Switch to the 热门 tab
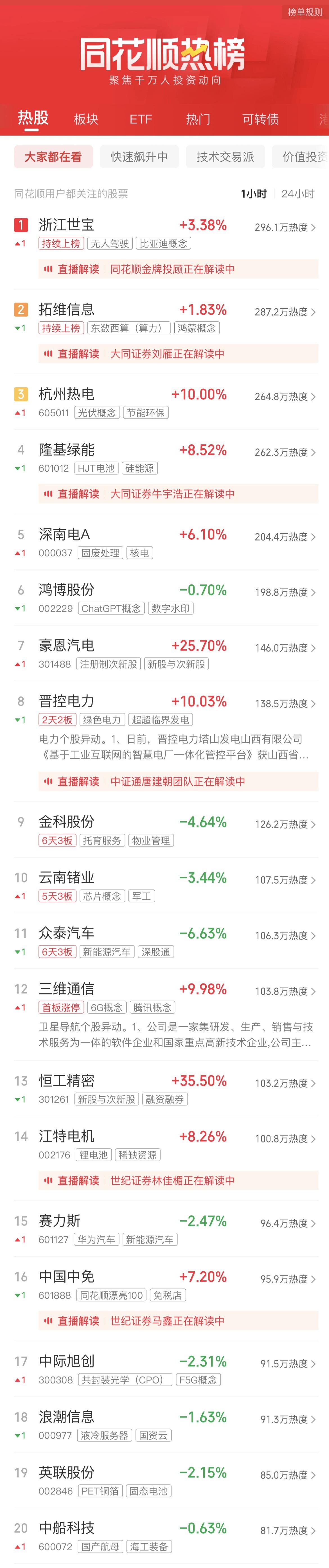Viewport: 329px width, 1568px height. (x=198, y=119)
